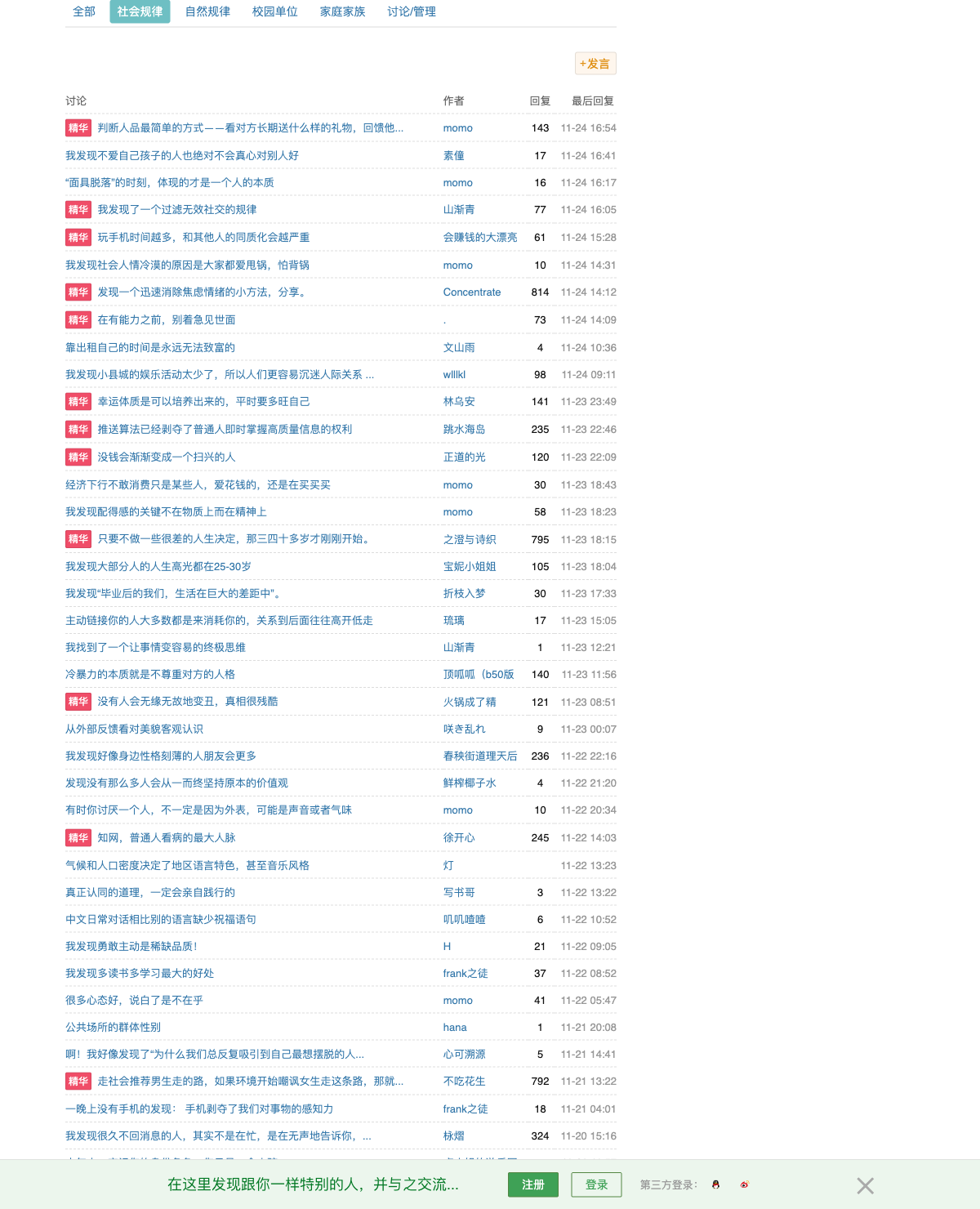
Task: Open thread 公共场所的群体性别
Action: (114, 1028)
